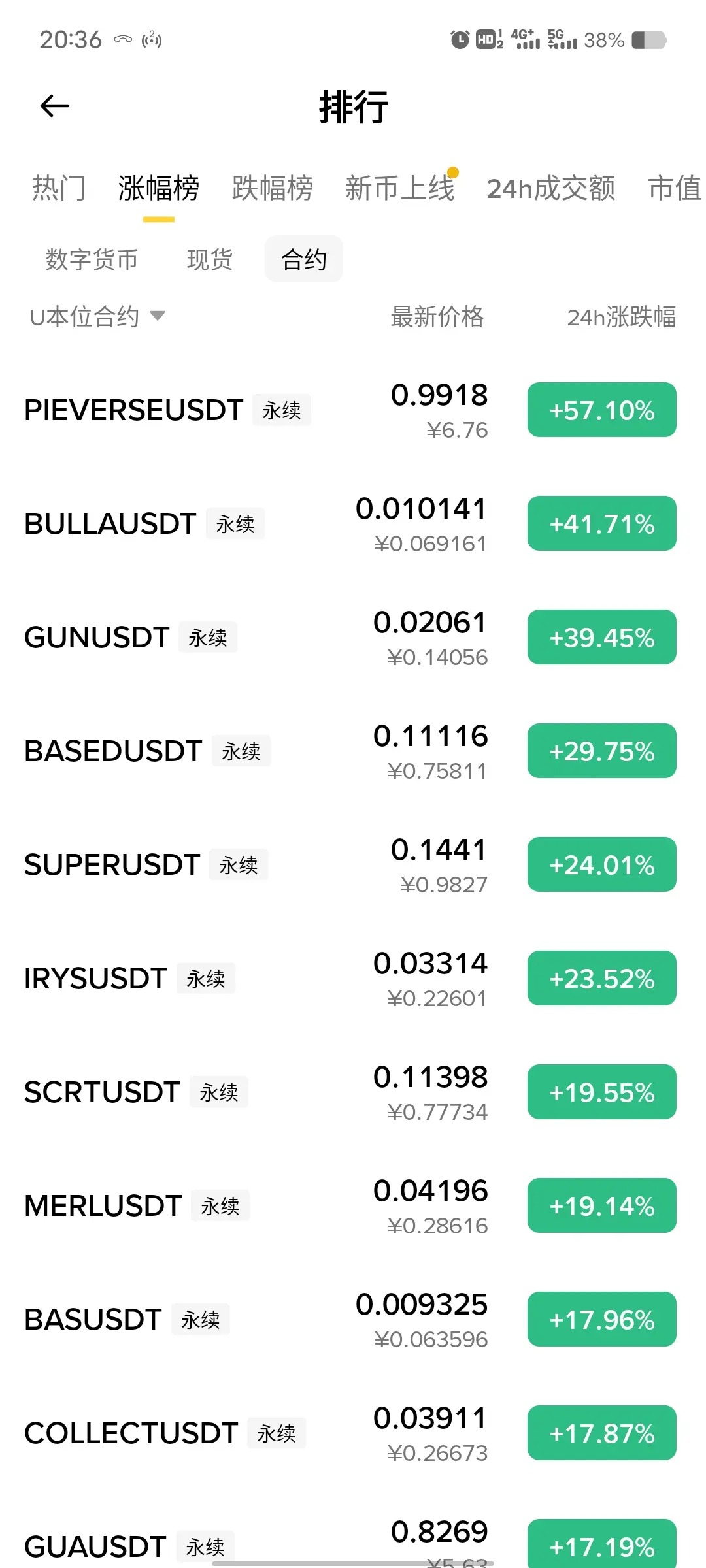Expand the U本位合约 dropdown
The width and height of the screenshot is (706, 1568).
pos(97,317)
